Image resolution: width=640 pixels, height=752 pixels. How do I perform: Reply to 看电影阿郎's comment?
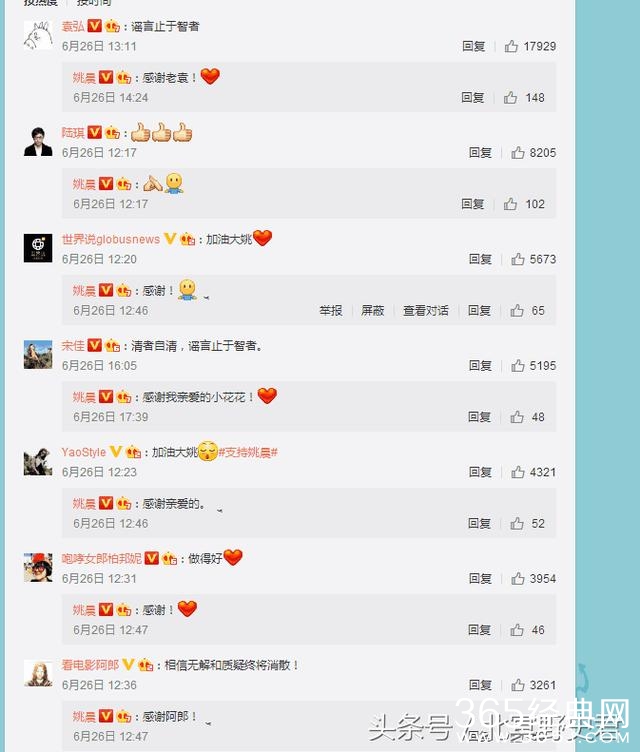click(480, 685)
